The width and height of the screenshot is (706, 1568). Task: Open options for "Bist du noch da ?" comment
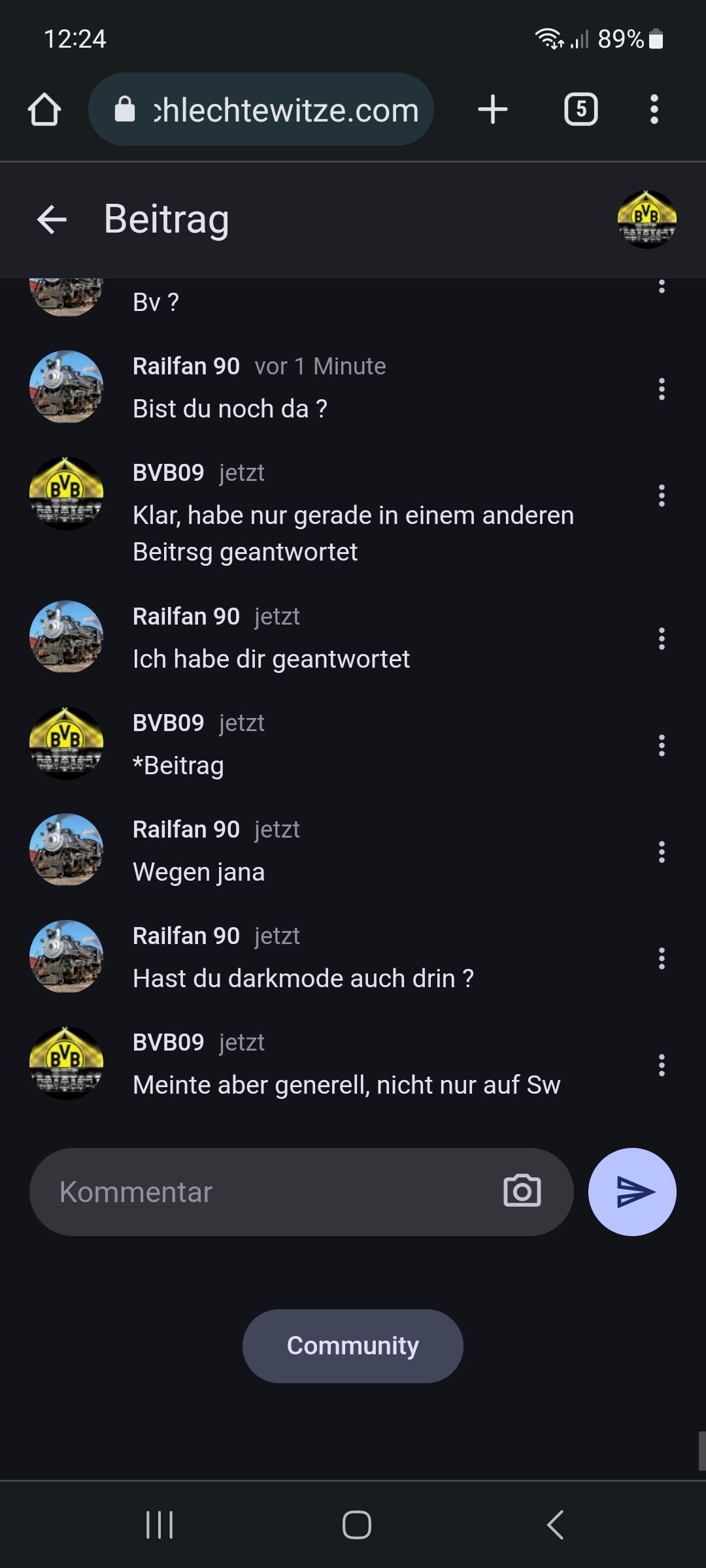click(662, 389)
